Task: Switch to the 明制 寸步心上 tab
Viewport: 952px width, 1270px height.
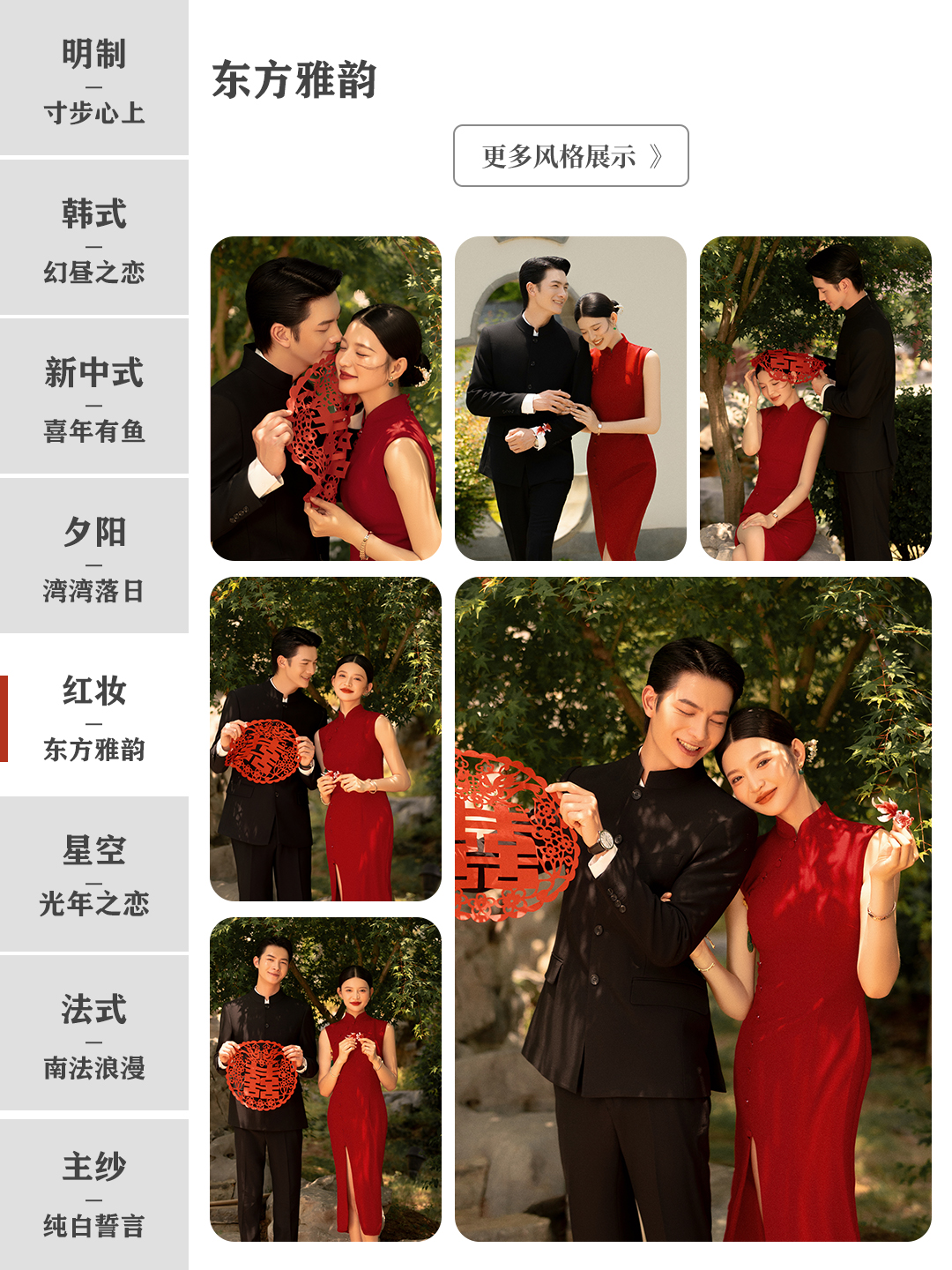Action: [x=94, y=79]
